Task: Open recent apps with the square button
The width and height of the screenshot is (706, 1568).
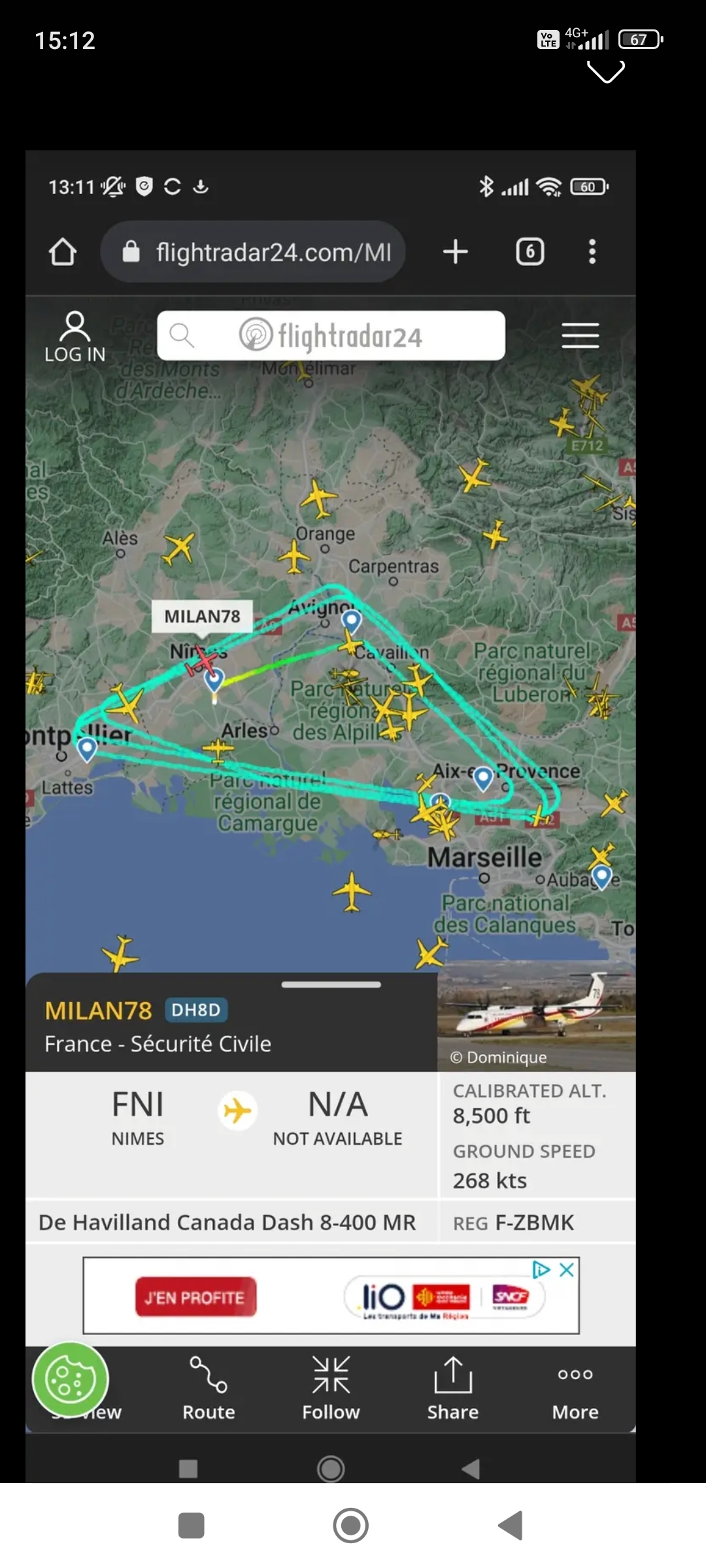Action: pos(191,1526)
